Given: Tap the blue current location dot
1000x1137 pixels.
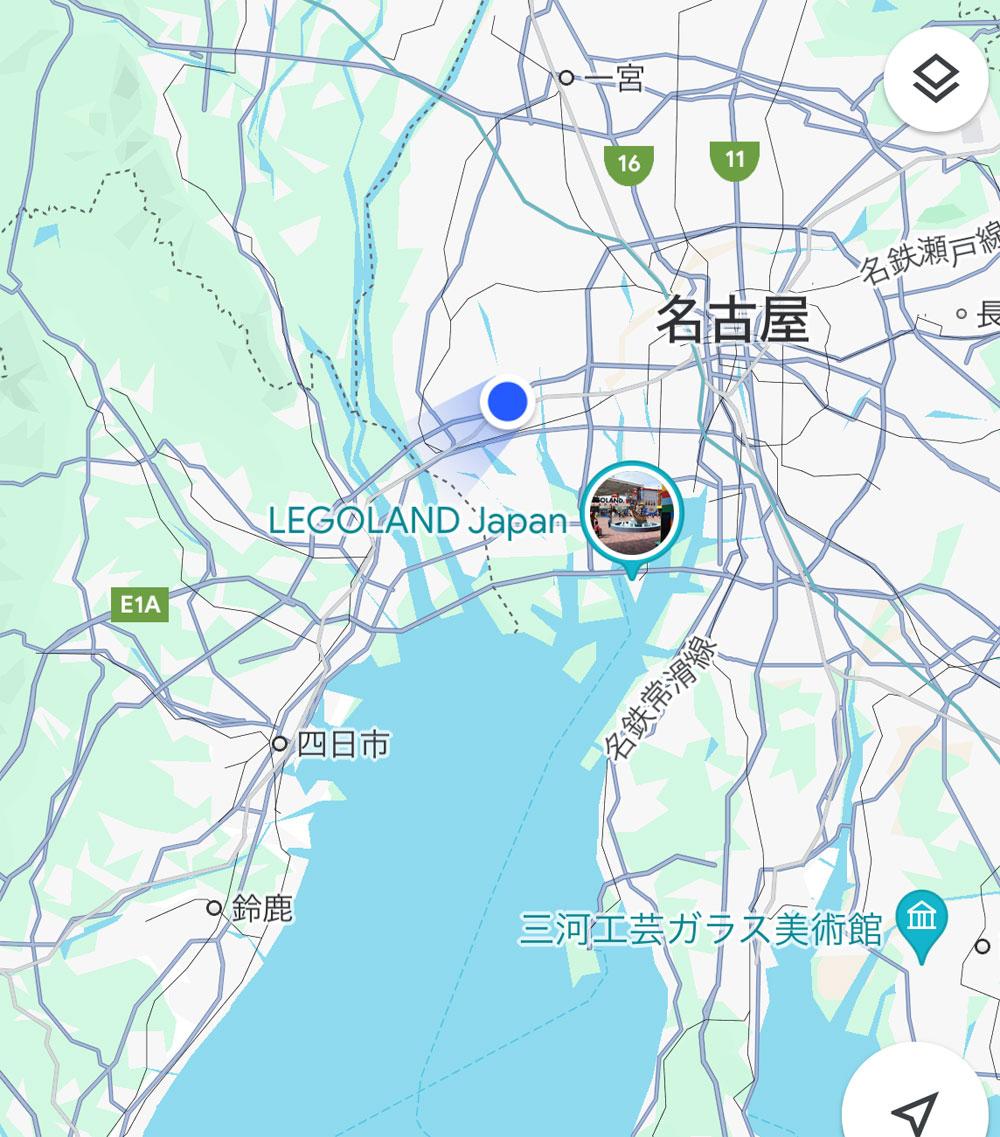Looking at the screenshot, I should (x=510, y=401).
